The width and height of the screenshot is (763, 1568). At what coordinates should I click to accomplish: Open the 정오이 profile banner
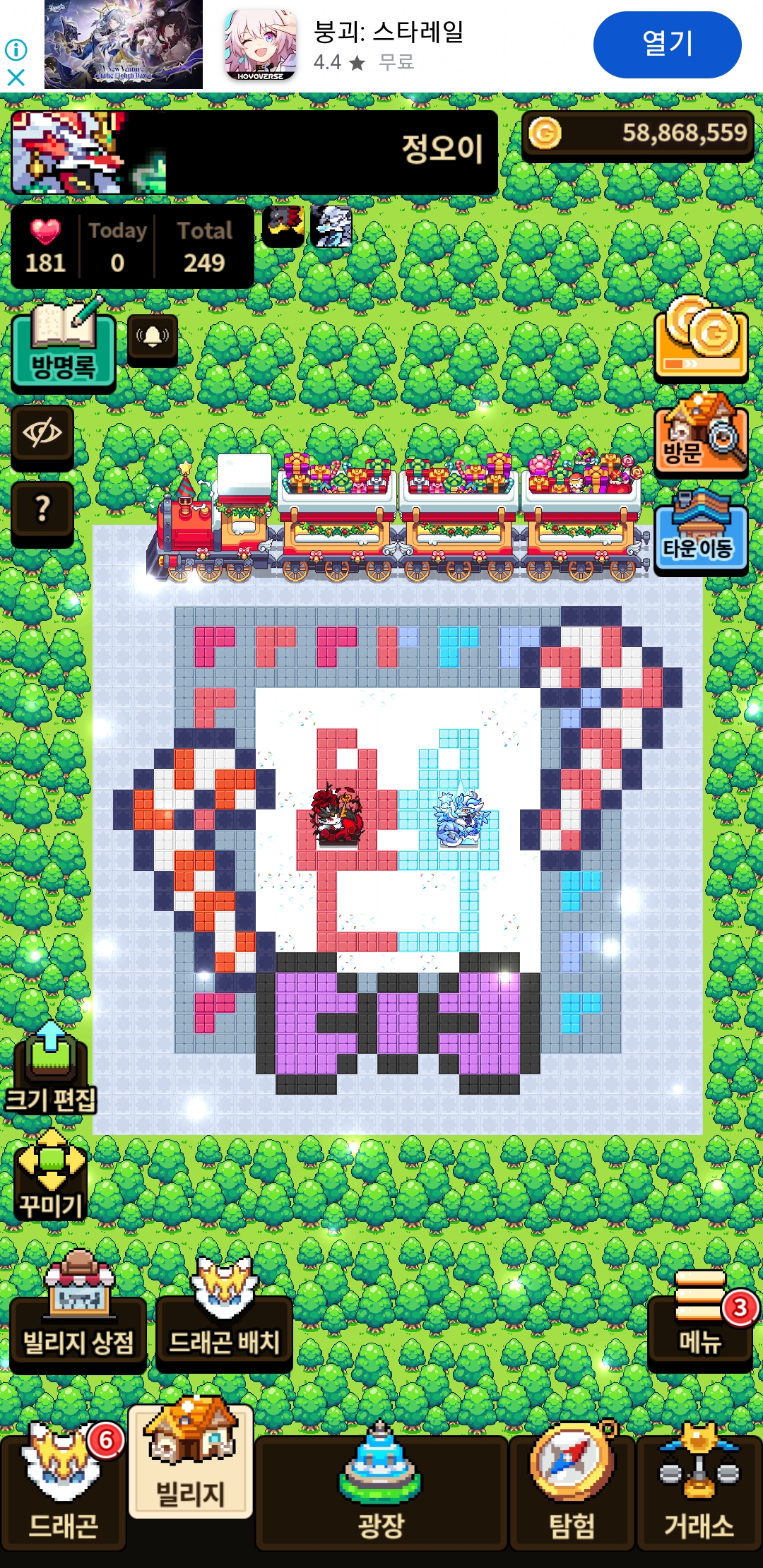pyautogui.click(x=254, y=153)
